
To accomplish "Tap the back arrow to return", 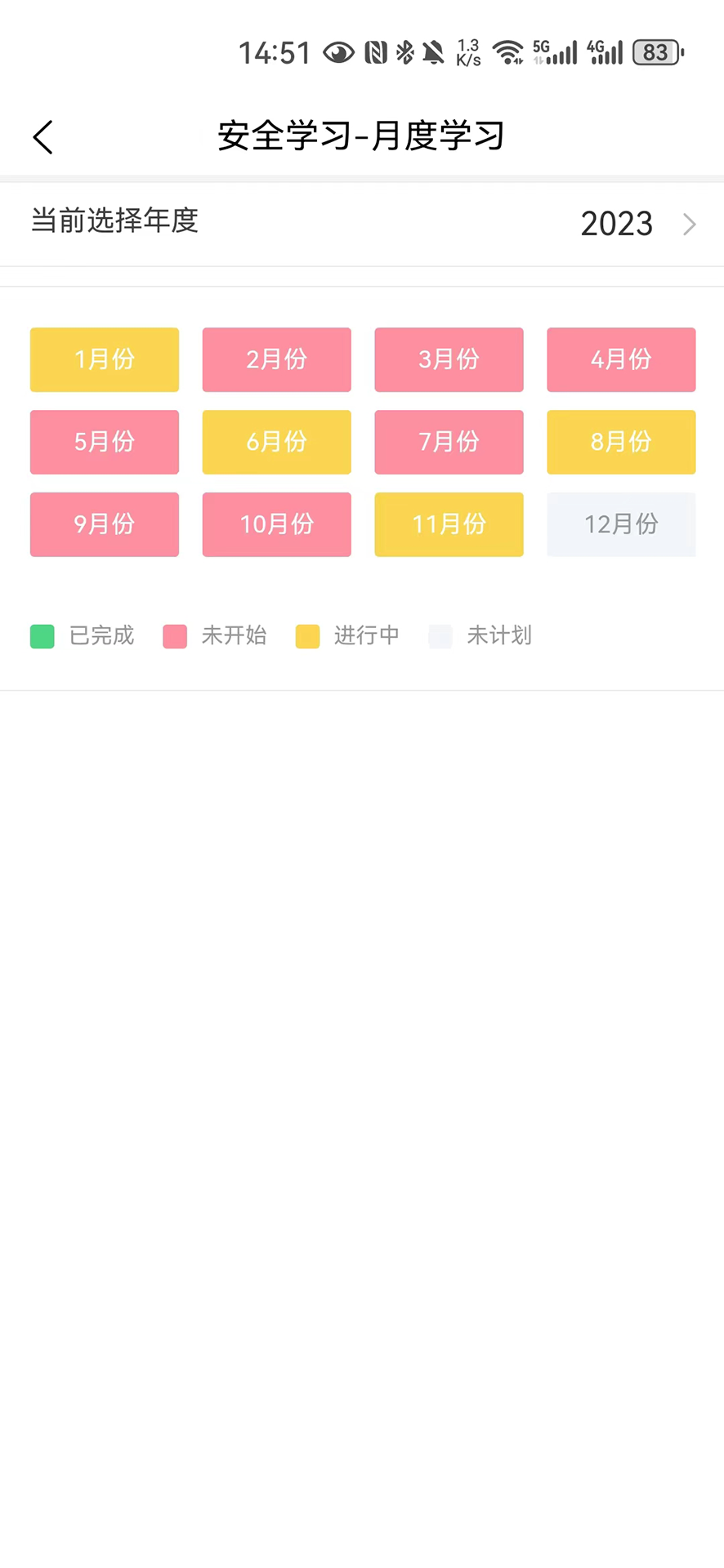I will click(42, 136).
